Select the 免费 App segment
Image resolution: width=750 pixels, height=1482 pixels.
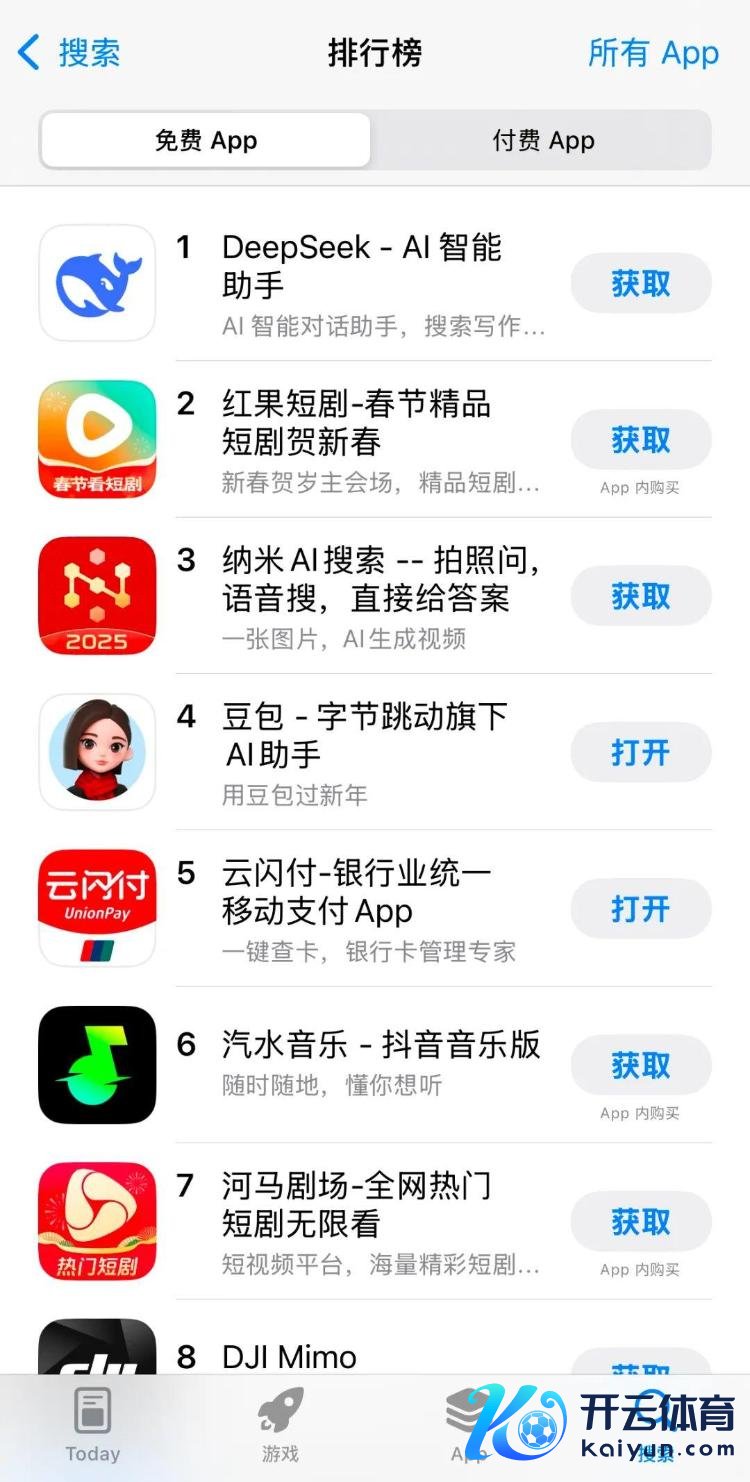click(x=206, y=141)
